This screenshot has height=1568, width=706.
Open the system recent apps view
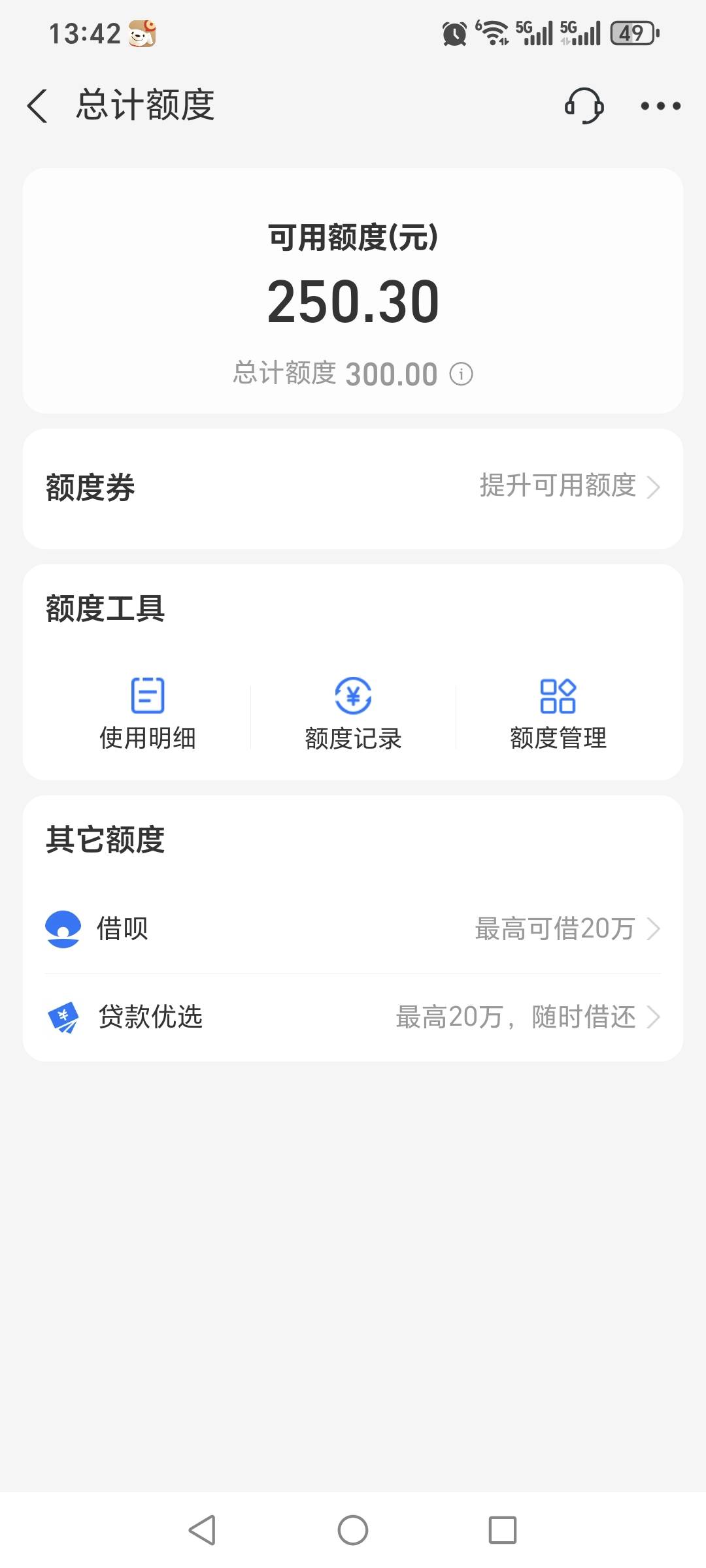[502, 1529]
